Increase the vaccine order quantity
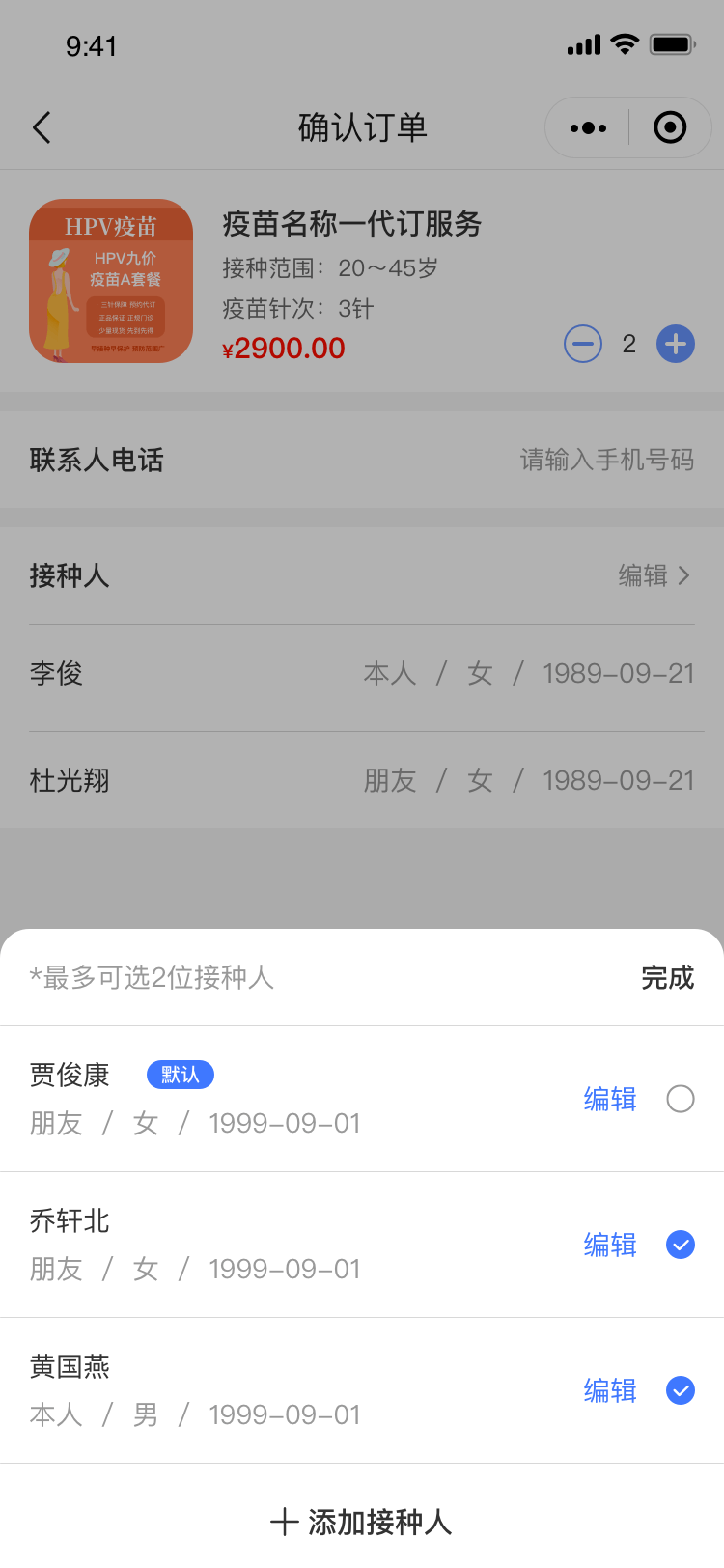724x1568 pixels. [x=676, y=344]
